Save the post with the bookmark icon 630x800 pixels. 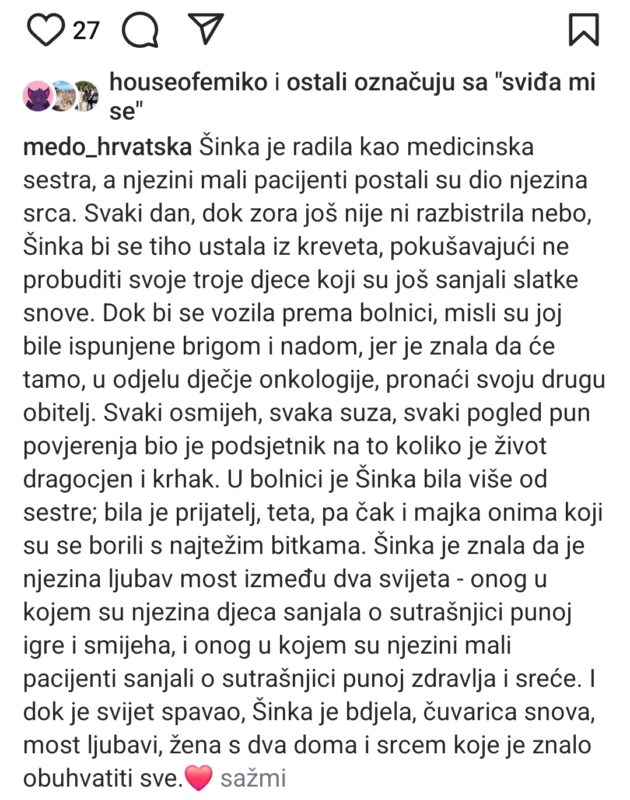(583, 30)
